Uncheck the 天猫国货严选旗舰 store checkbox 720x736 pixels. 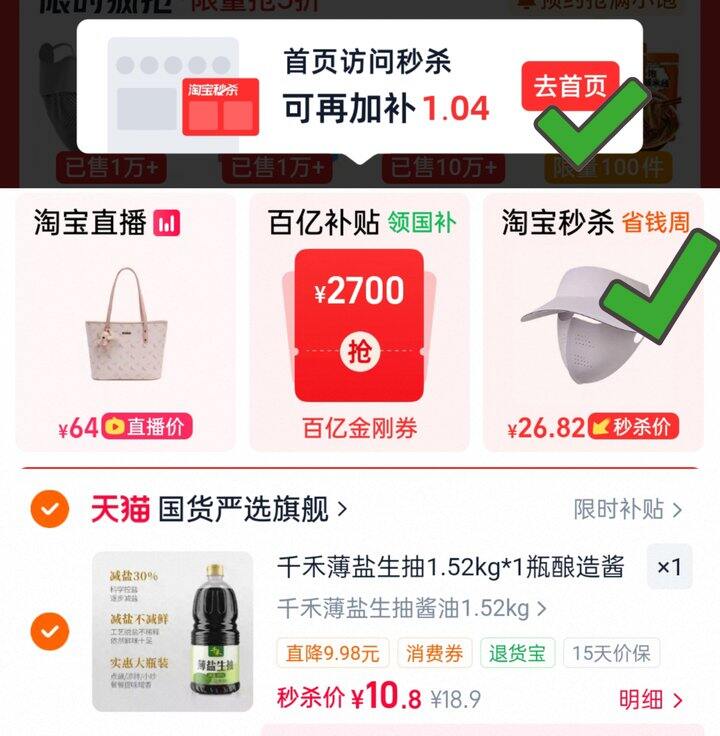click(50, 509)
